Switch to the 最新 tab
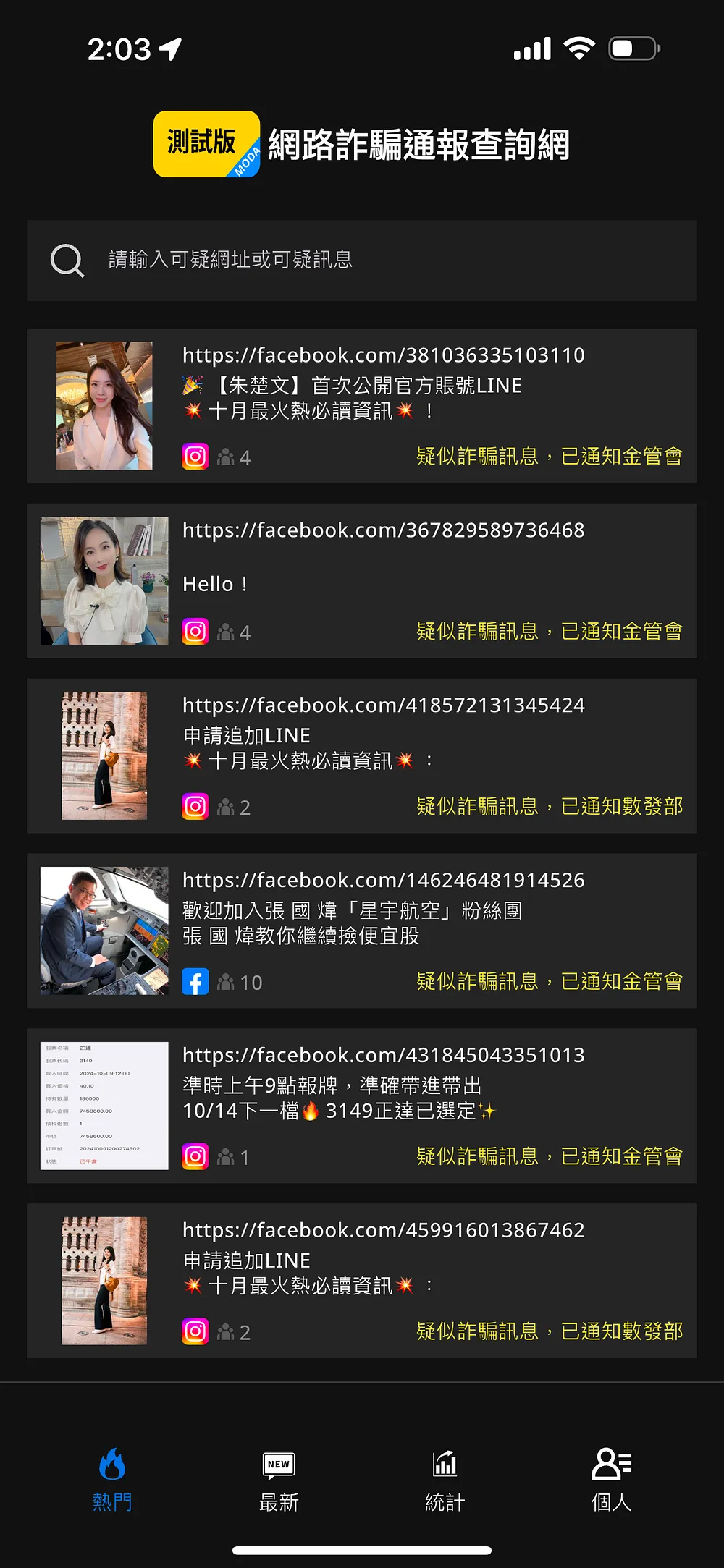Viewport: 724px width, 1568px height. tap(279, 1480)
